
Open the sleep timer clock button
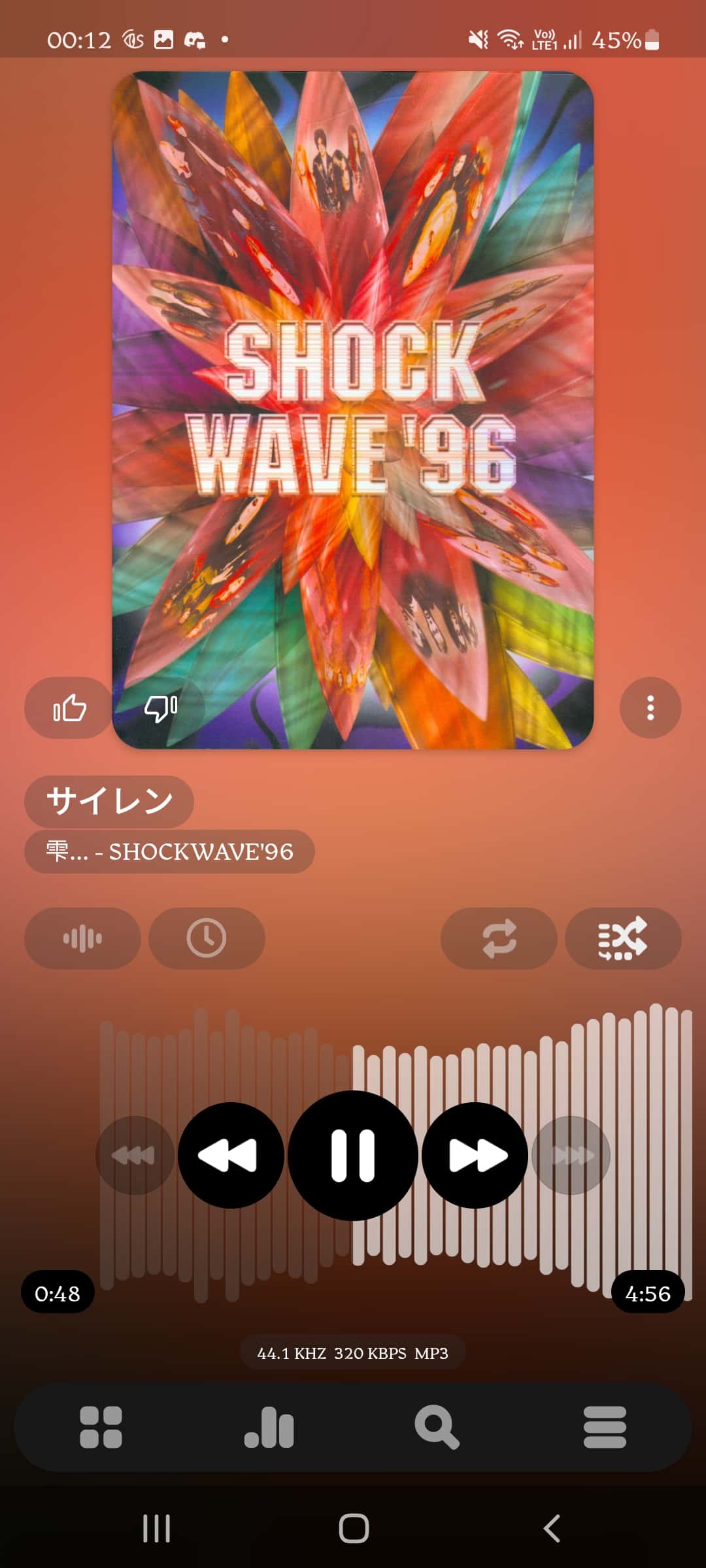click(207, 938)
